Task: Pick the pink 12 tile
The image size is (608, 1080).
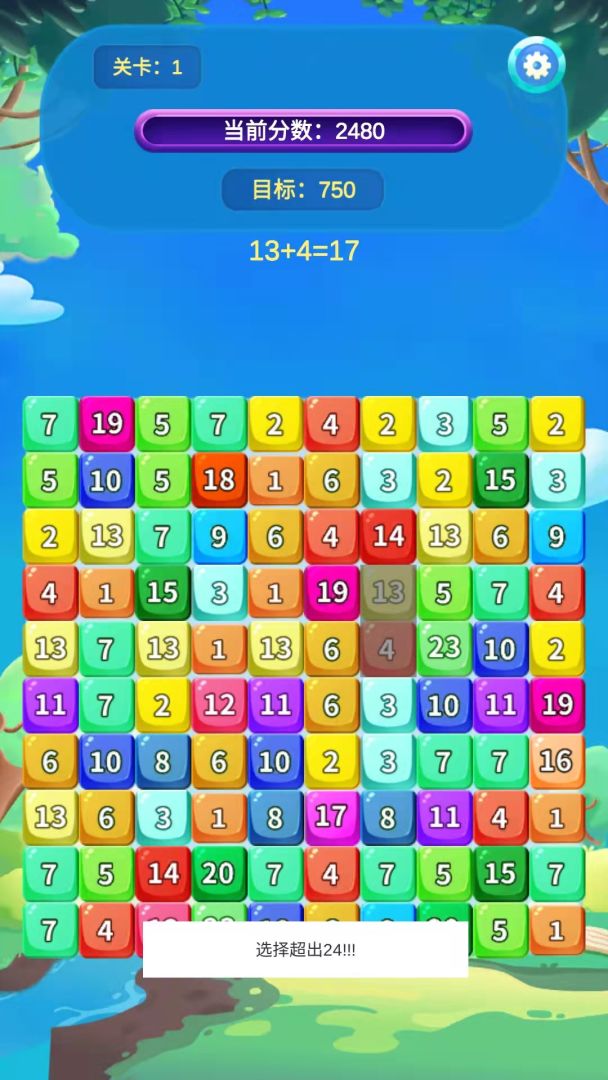Action: (x=219, y=705)
